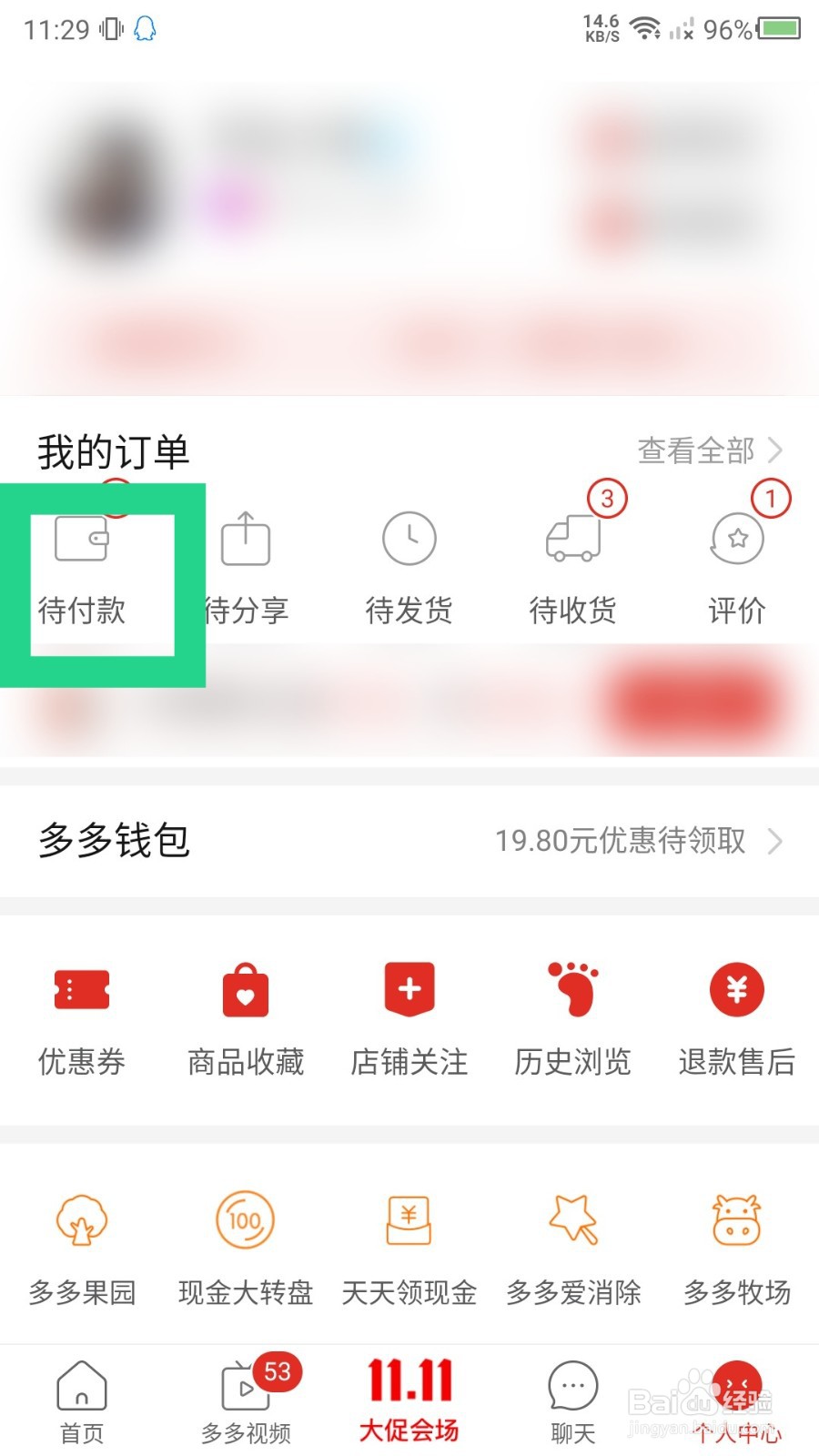Screen dimensions: 819x1456
Task: Open the 评价 review star icon
Action: point(736,564)
